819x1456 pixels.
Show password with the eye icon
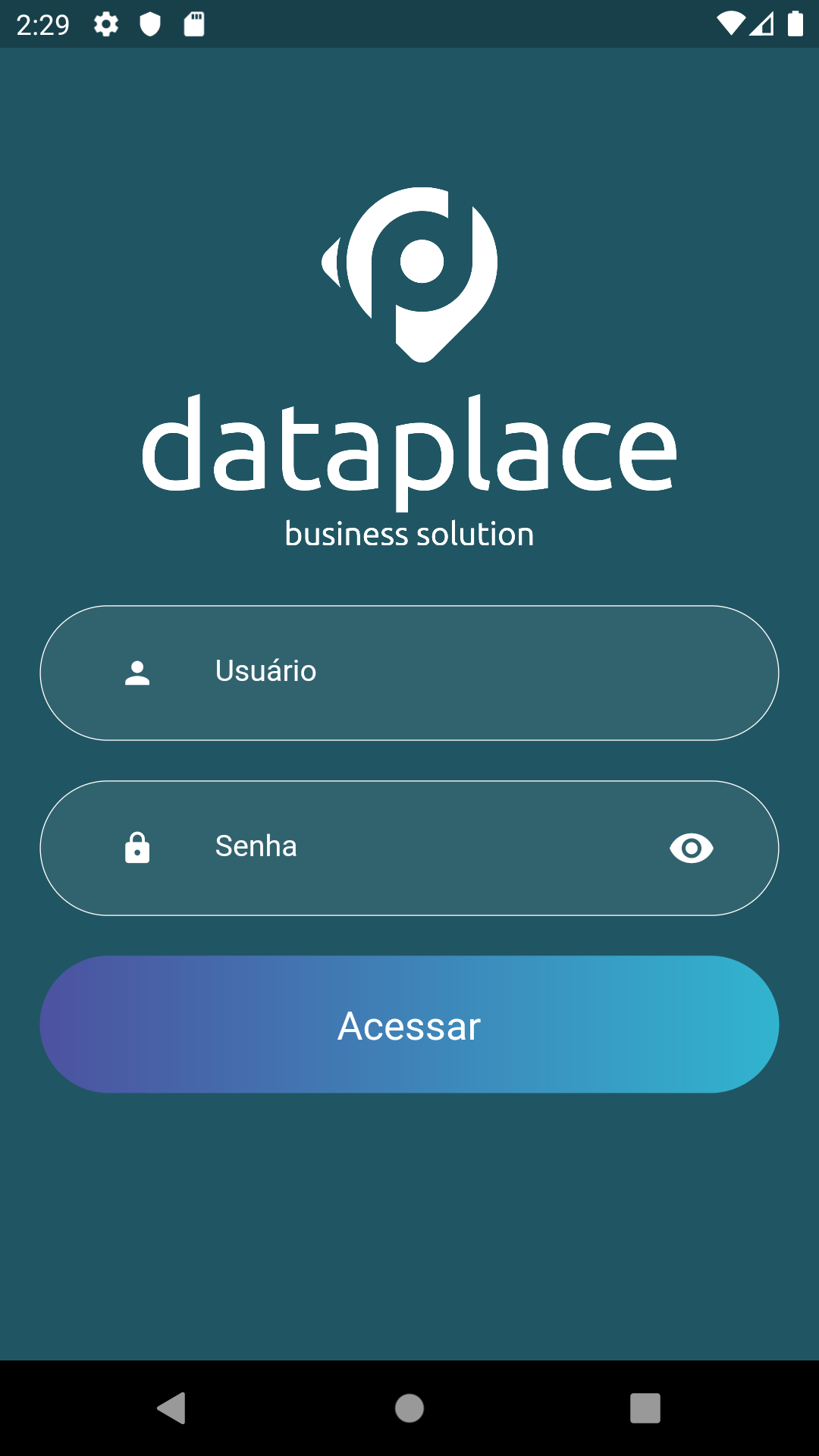tap(691, 848)
